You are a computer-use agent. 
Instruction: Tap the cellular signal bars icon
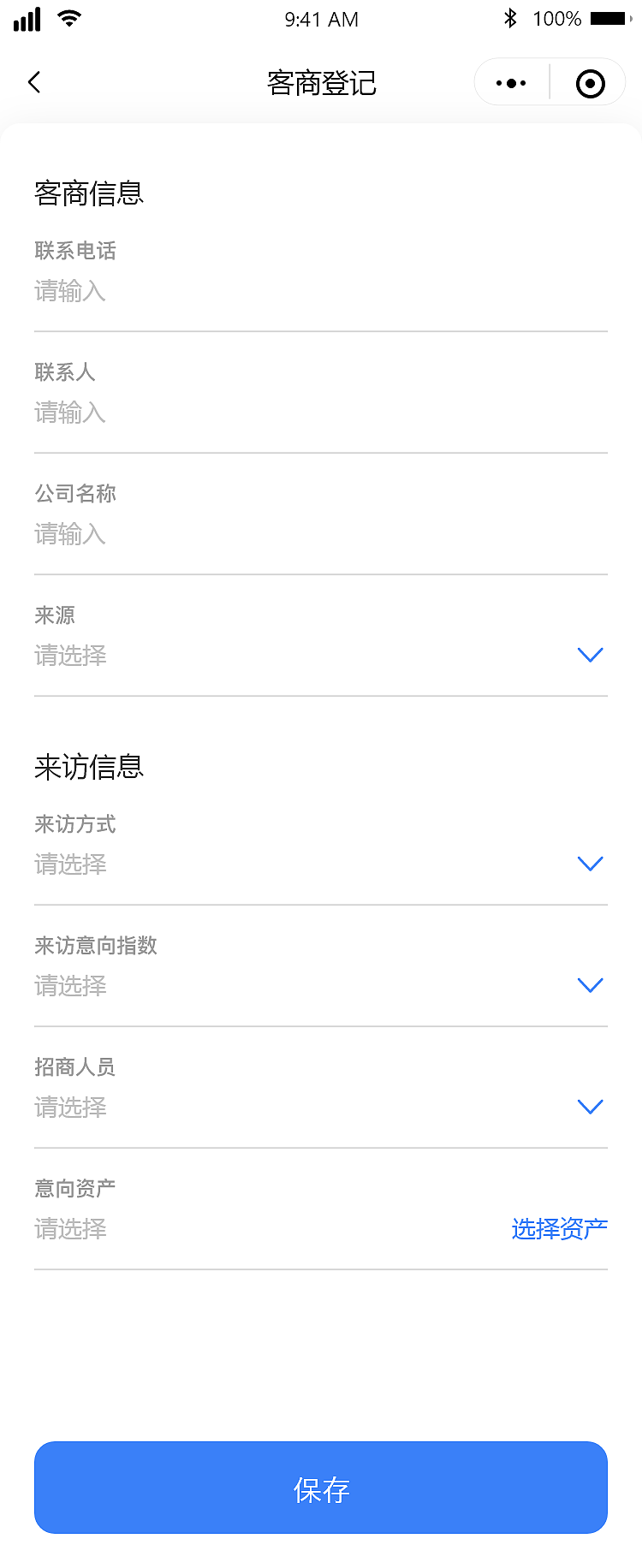(x=27, y=19)
